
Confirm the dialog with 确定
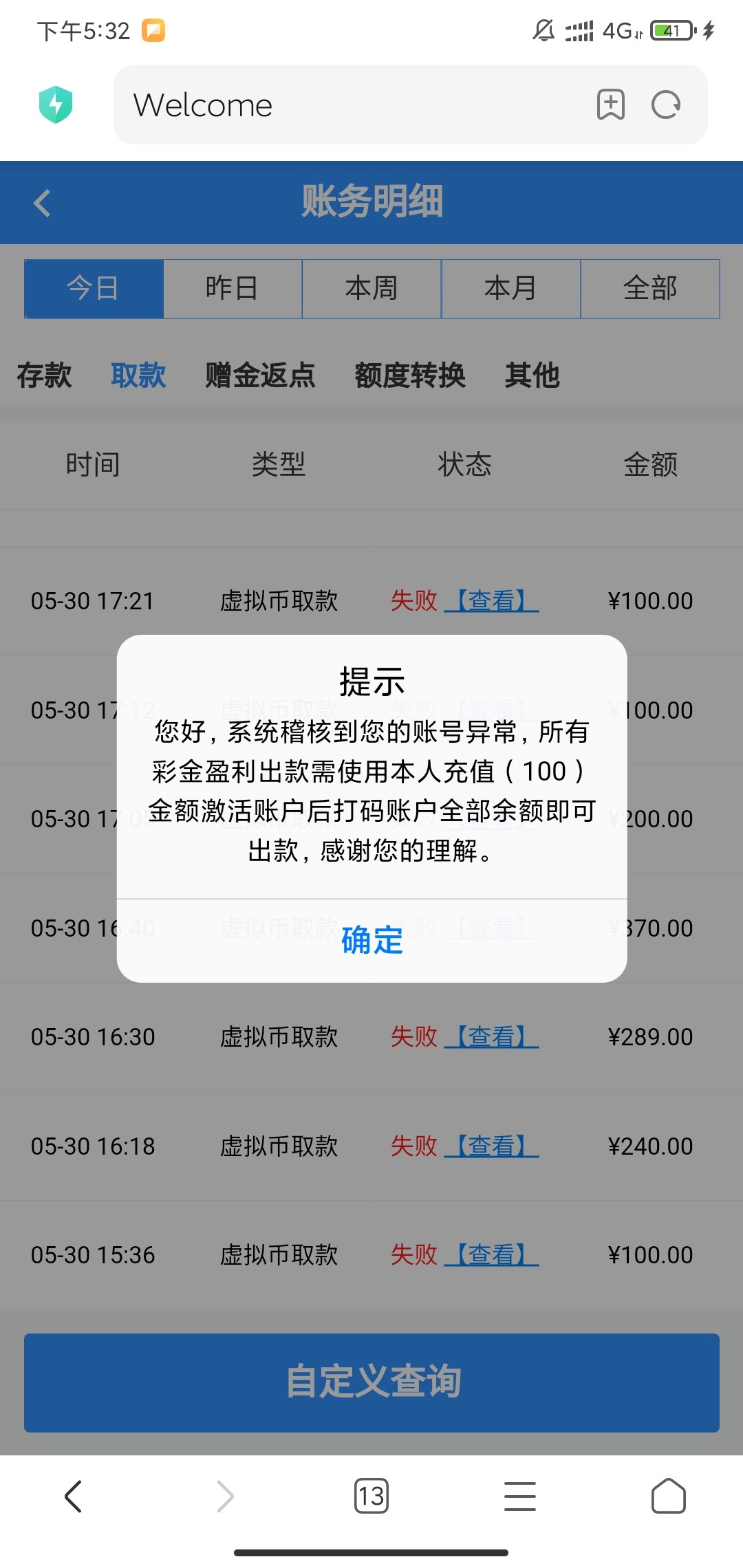click(x=371, y=940)
